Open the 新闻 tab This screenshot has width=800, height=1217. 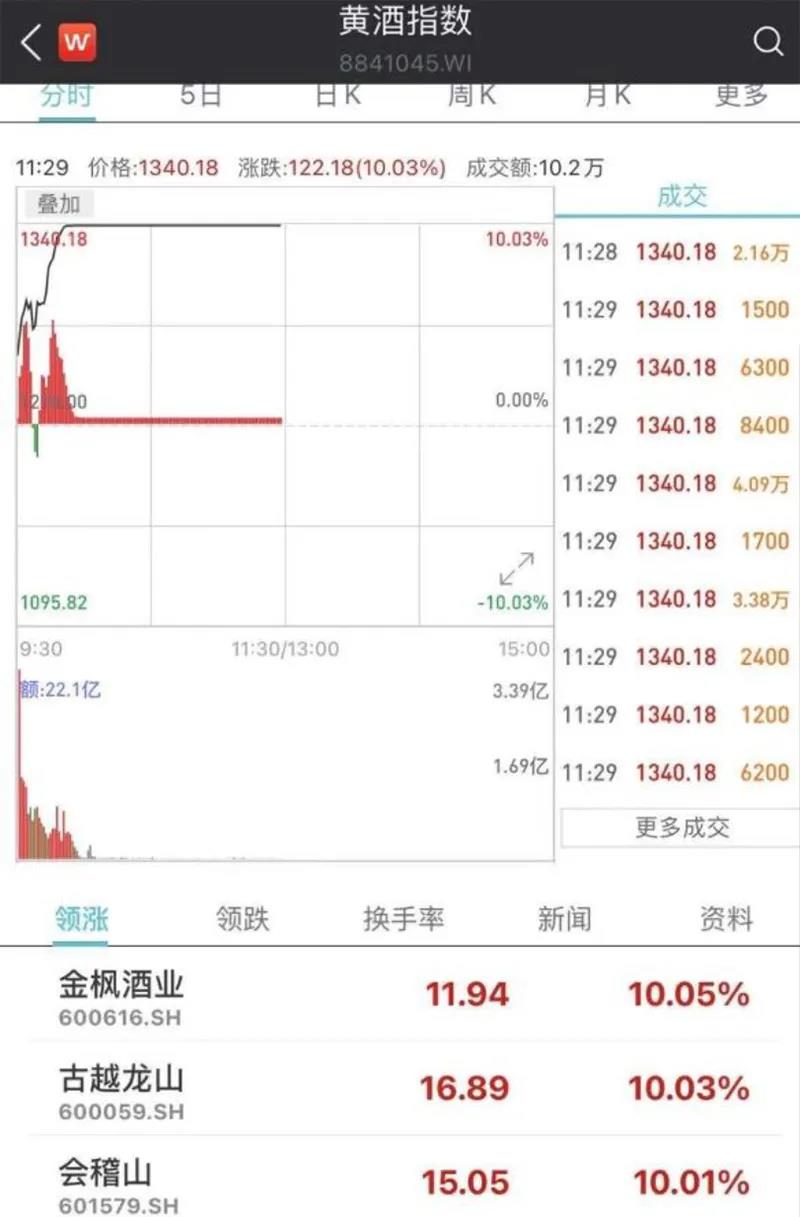tap(564, 919)
